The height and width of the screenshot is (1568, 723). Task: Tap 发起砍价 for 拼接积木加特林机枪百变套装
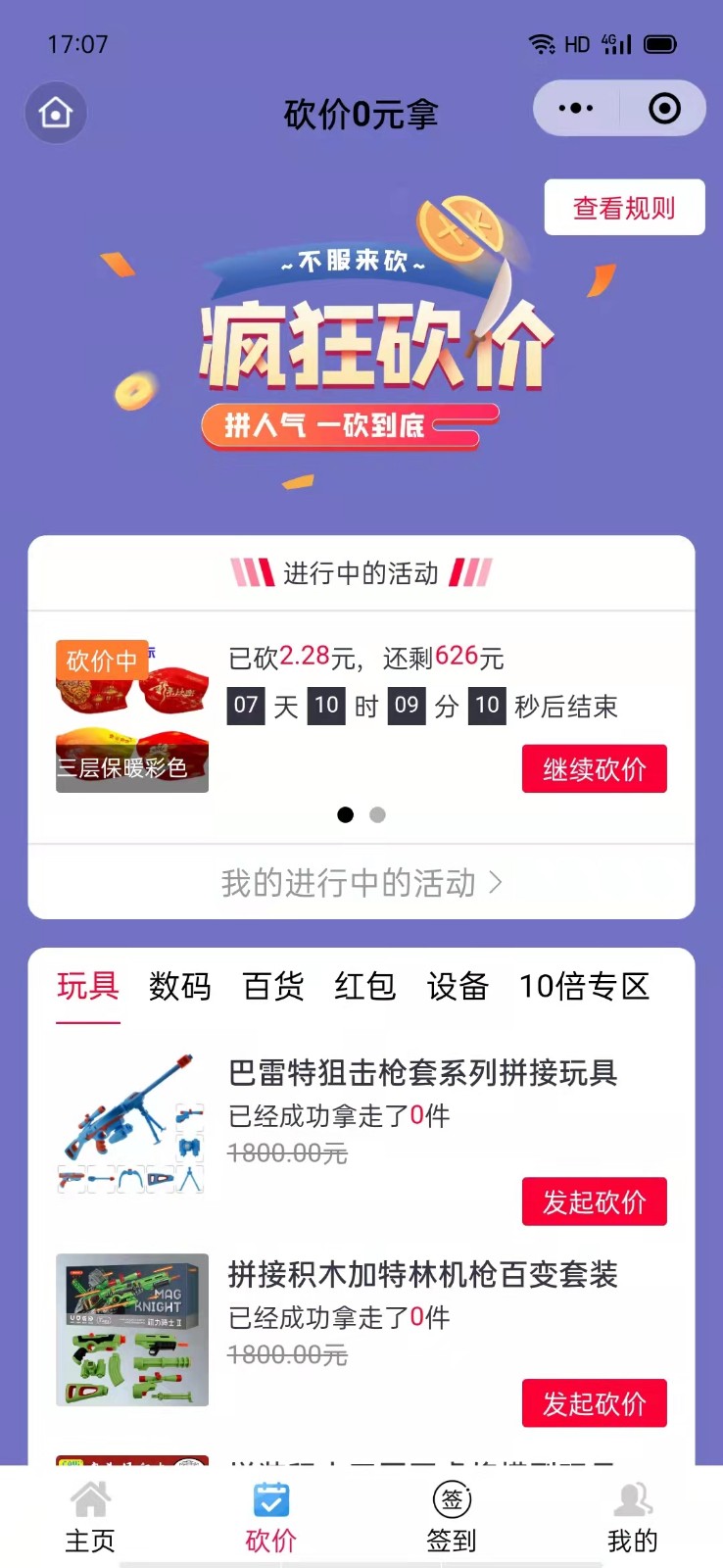coord(594,1403)
